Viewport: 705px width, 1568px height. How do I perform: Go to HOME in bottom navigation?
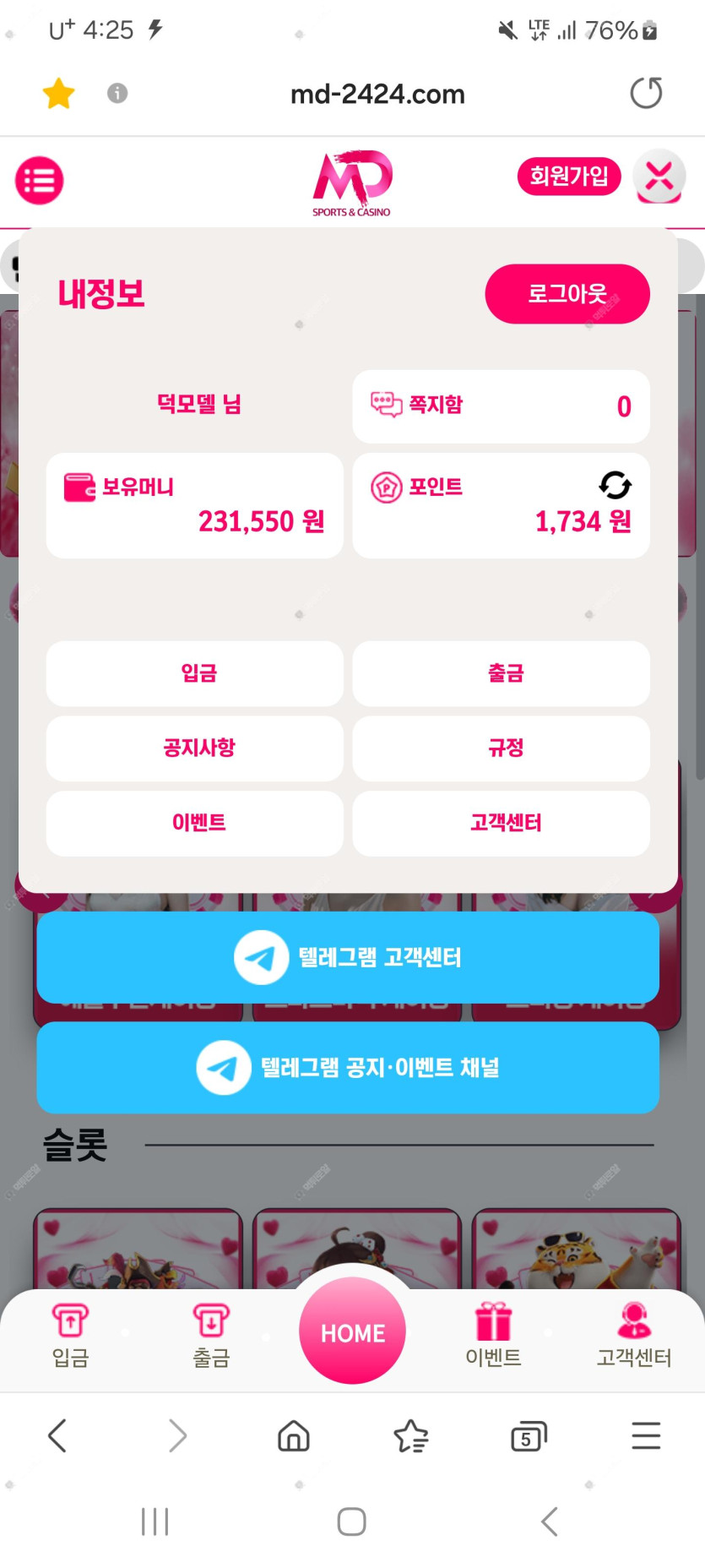(x=352, y=1331)
